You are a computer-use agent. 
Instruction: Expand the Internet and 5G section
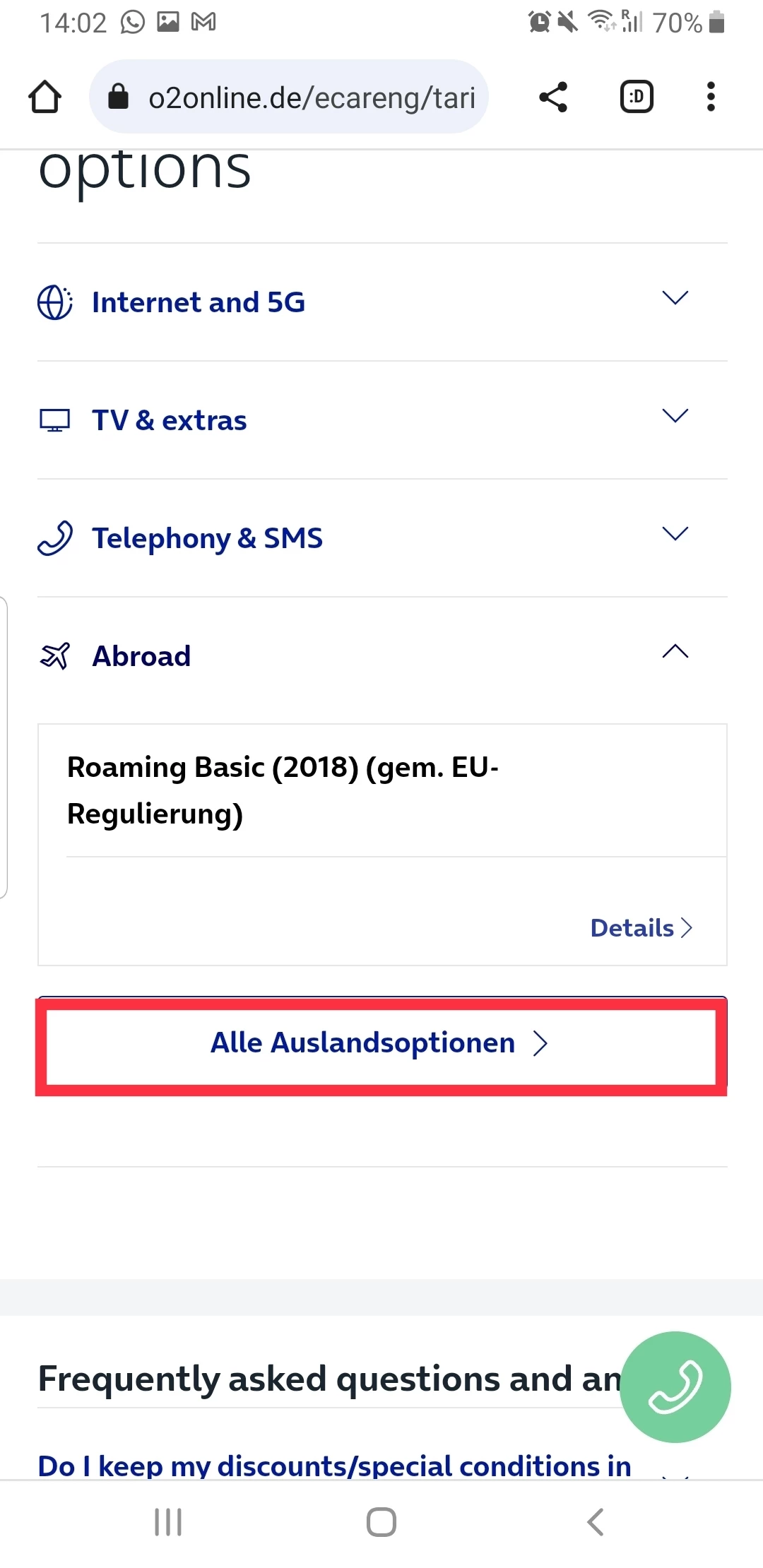point(381,302)
